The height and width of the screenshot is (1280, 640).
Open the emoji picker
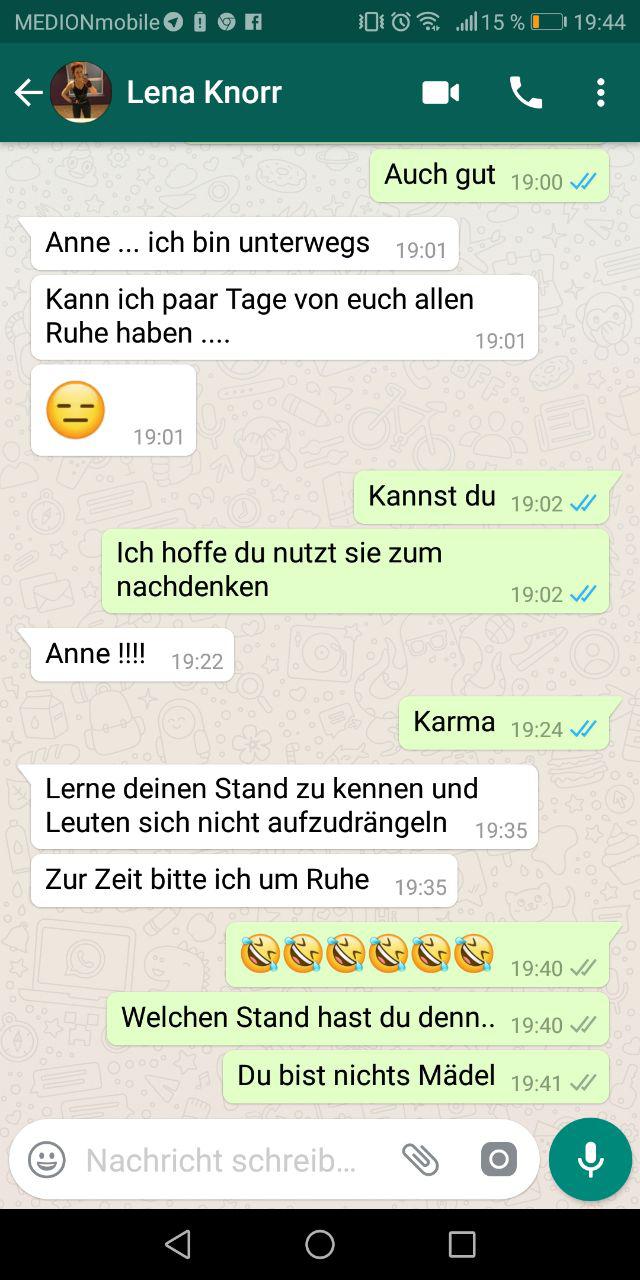[x=46, y=1159]
